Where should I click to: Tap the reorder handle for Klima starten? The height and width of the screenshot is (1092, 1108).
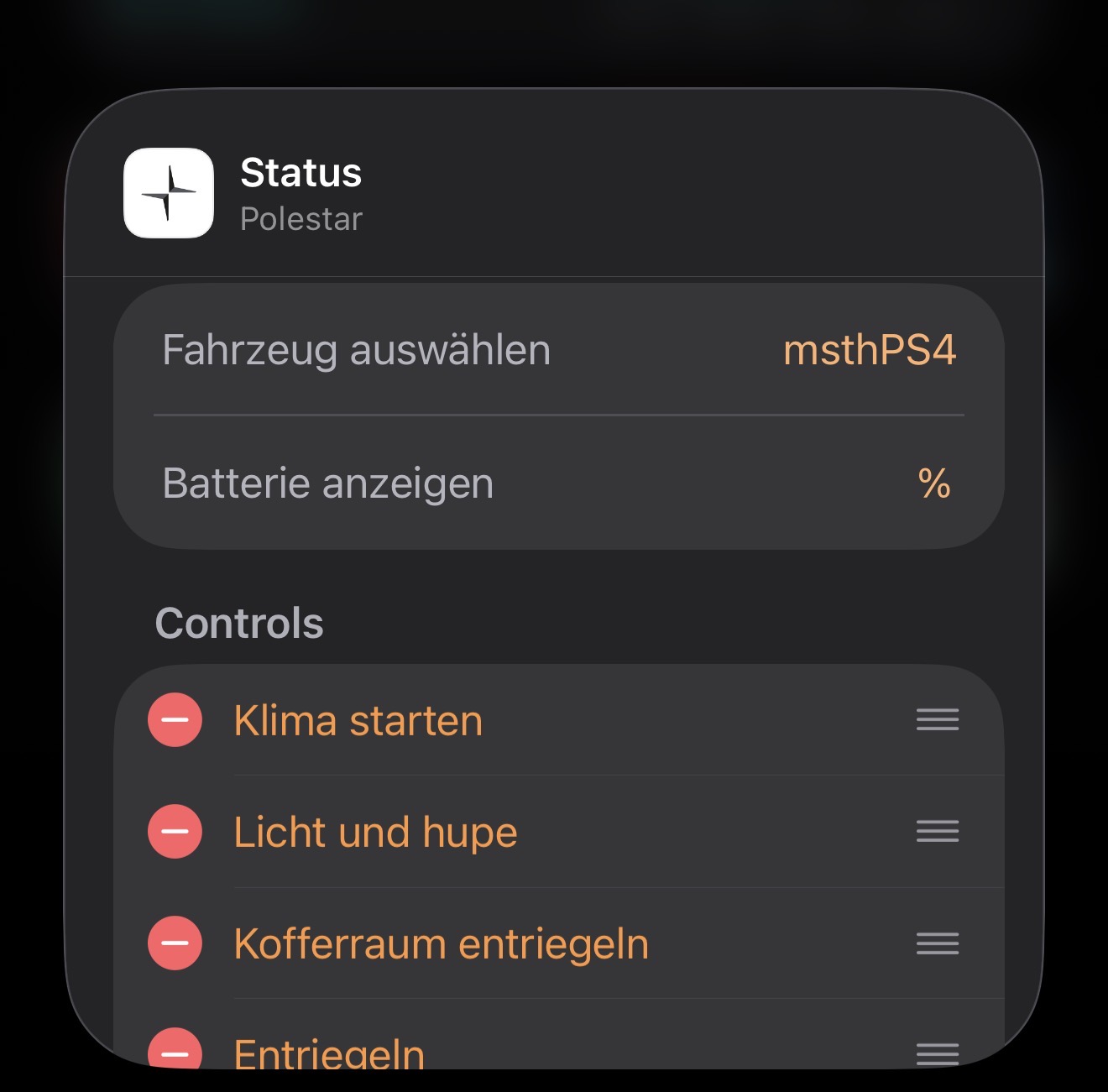click(938, 720)
